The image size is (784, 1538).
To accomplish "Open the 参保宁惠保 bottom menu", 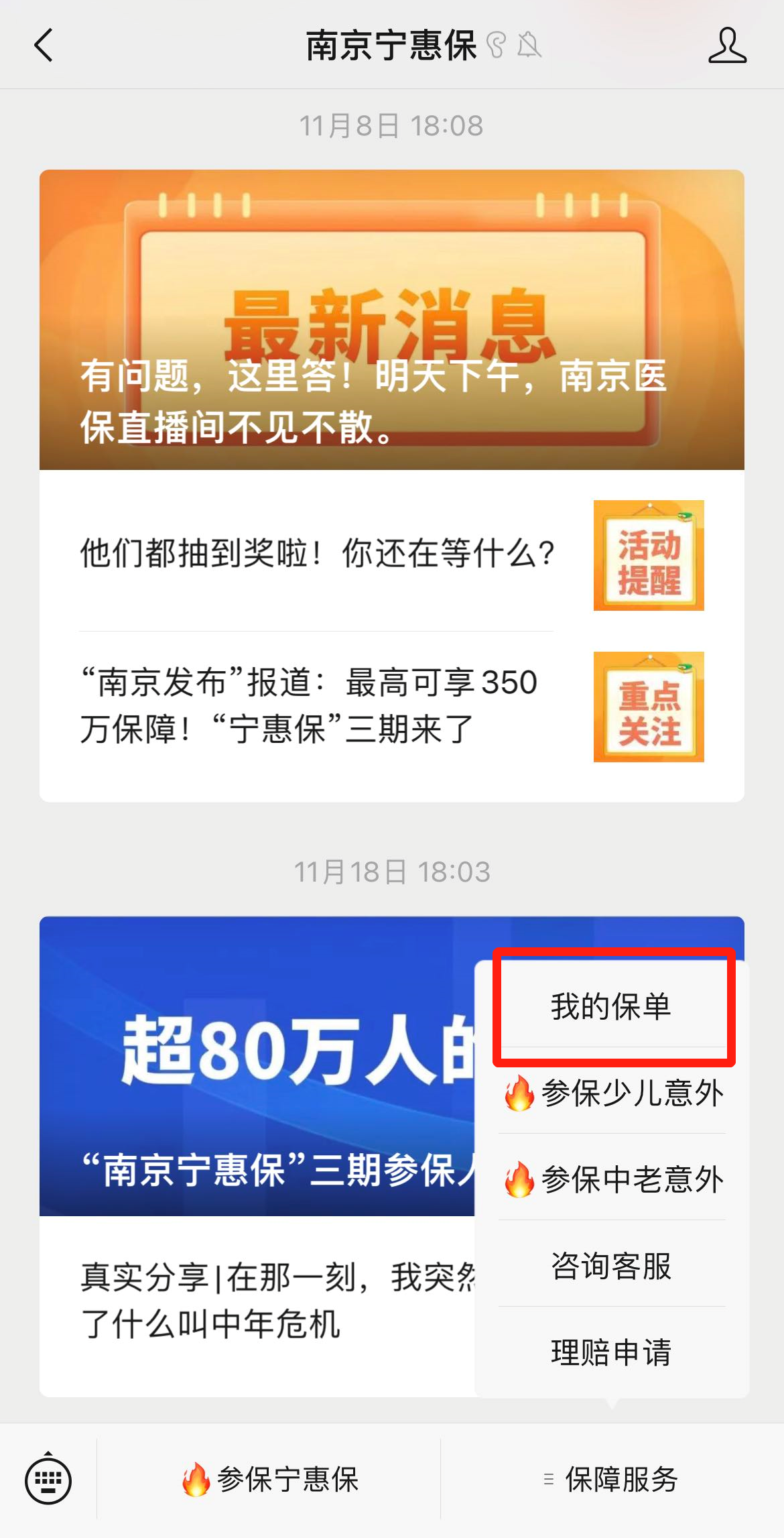I will coord(269,1479).
